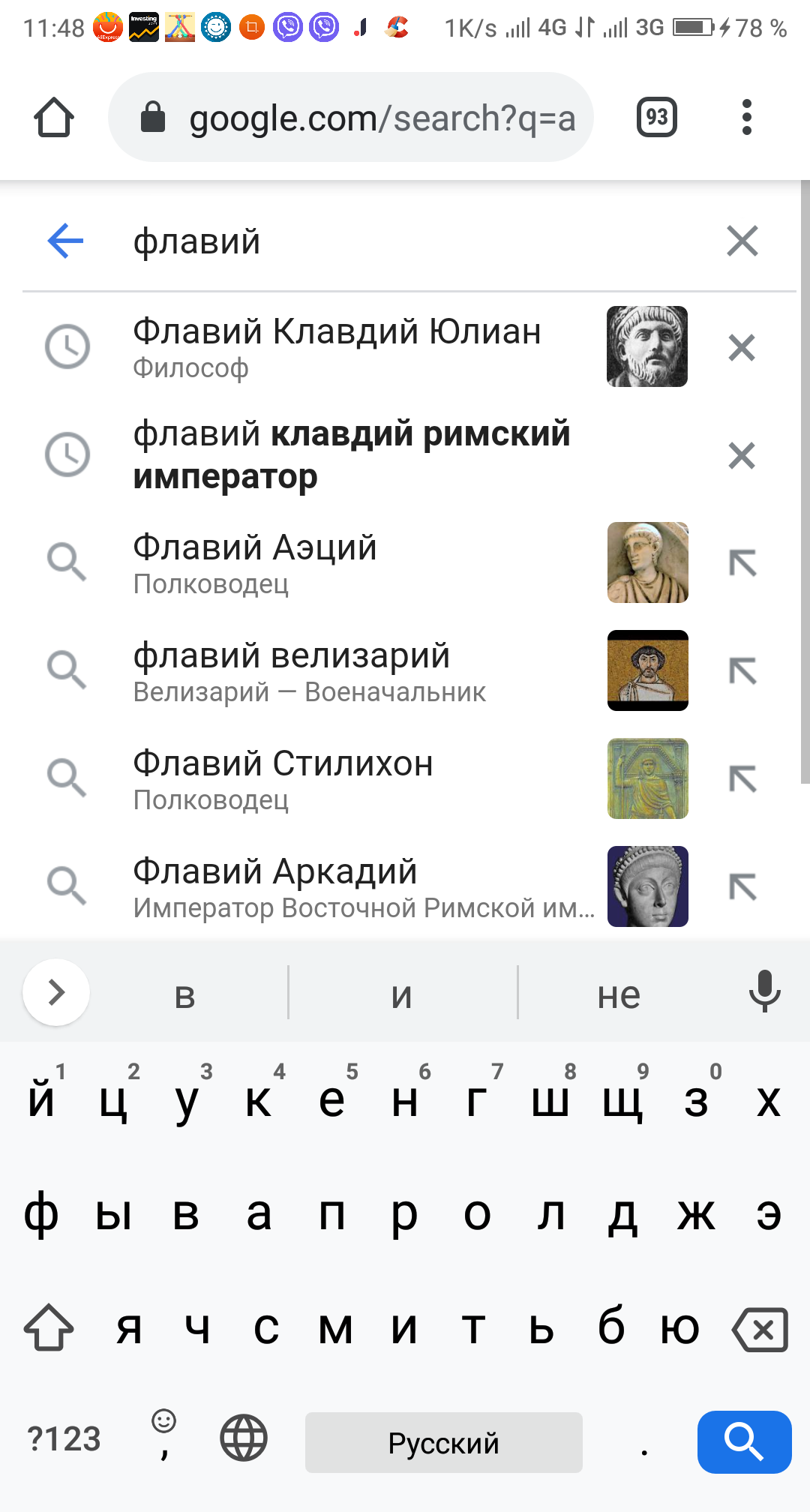Go to the browser home page

coord(54,118)
